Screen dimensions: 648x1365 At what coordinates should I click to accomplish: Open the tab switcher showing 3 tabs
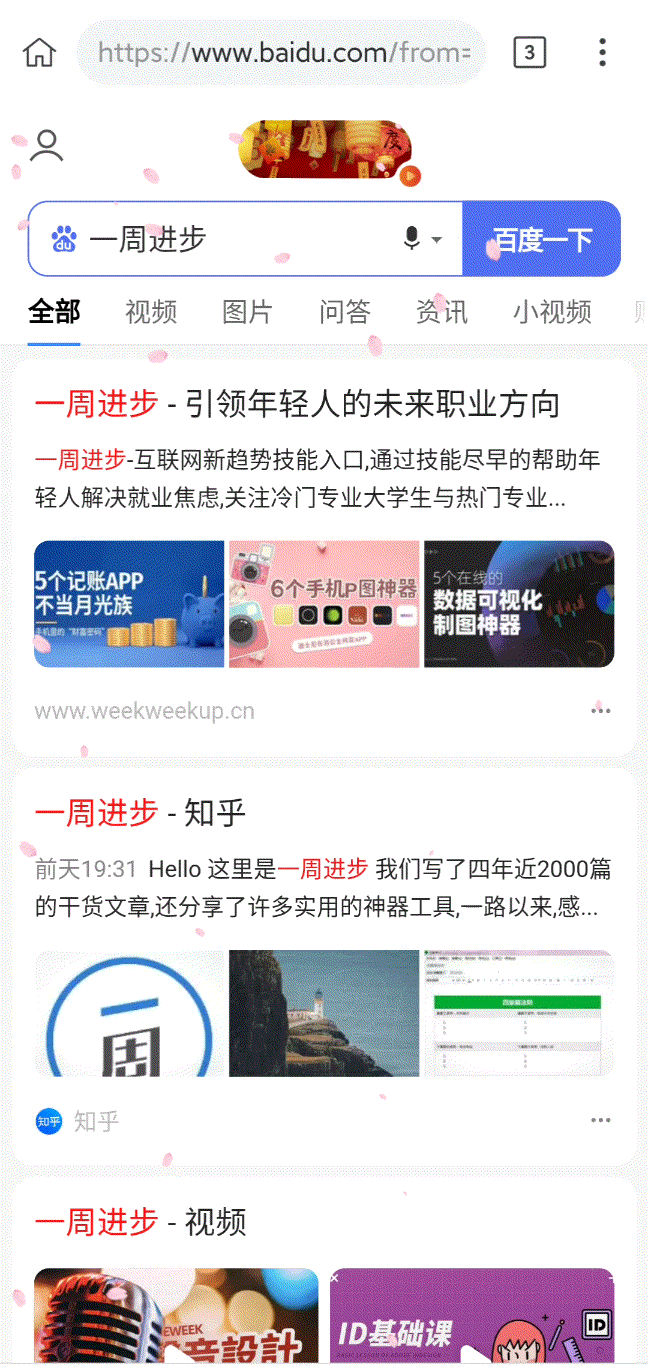(529, 52)
